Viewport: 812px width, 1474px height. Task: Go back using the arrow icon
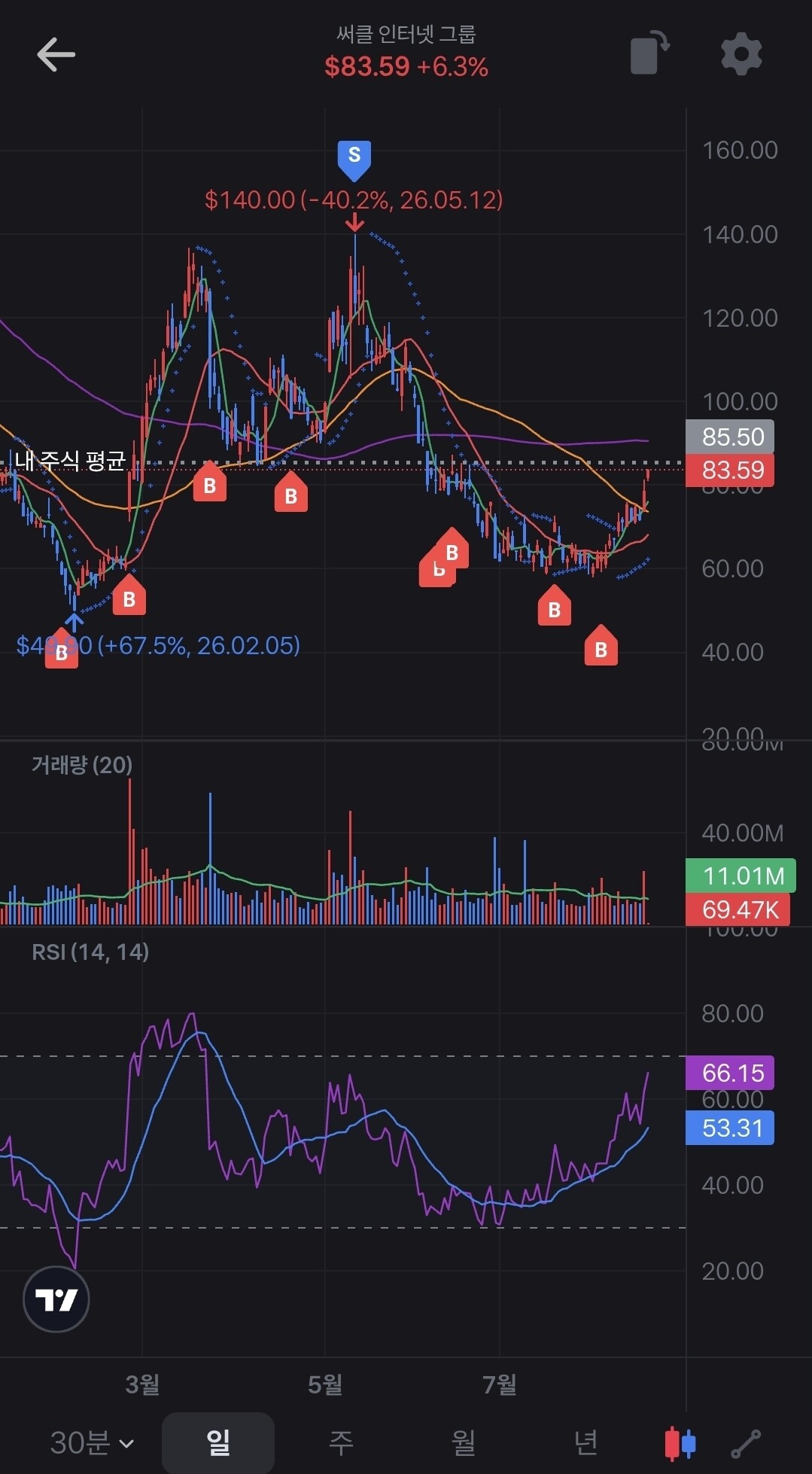pyautogui.click(x=56, y=55)
